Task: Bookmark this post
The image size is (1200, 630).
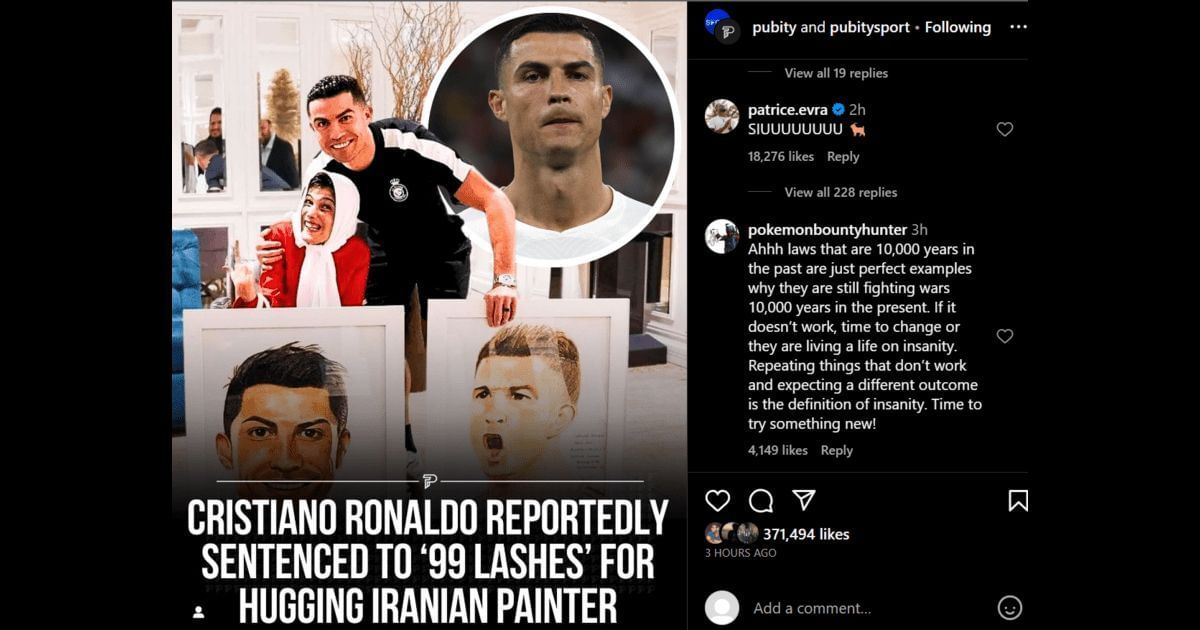Action: point(1018,500)
